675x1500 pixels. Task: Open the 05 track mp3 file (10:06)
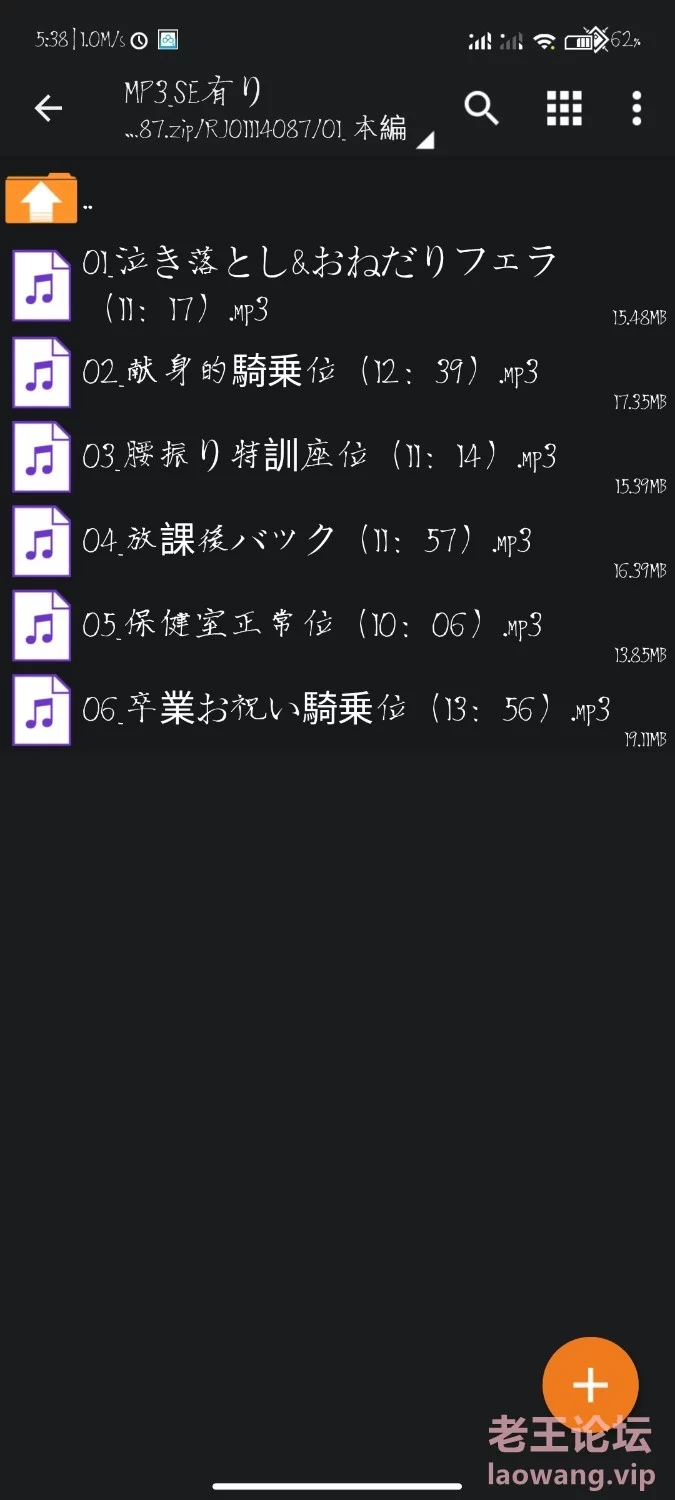[337, 626]
